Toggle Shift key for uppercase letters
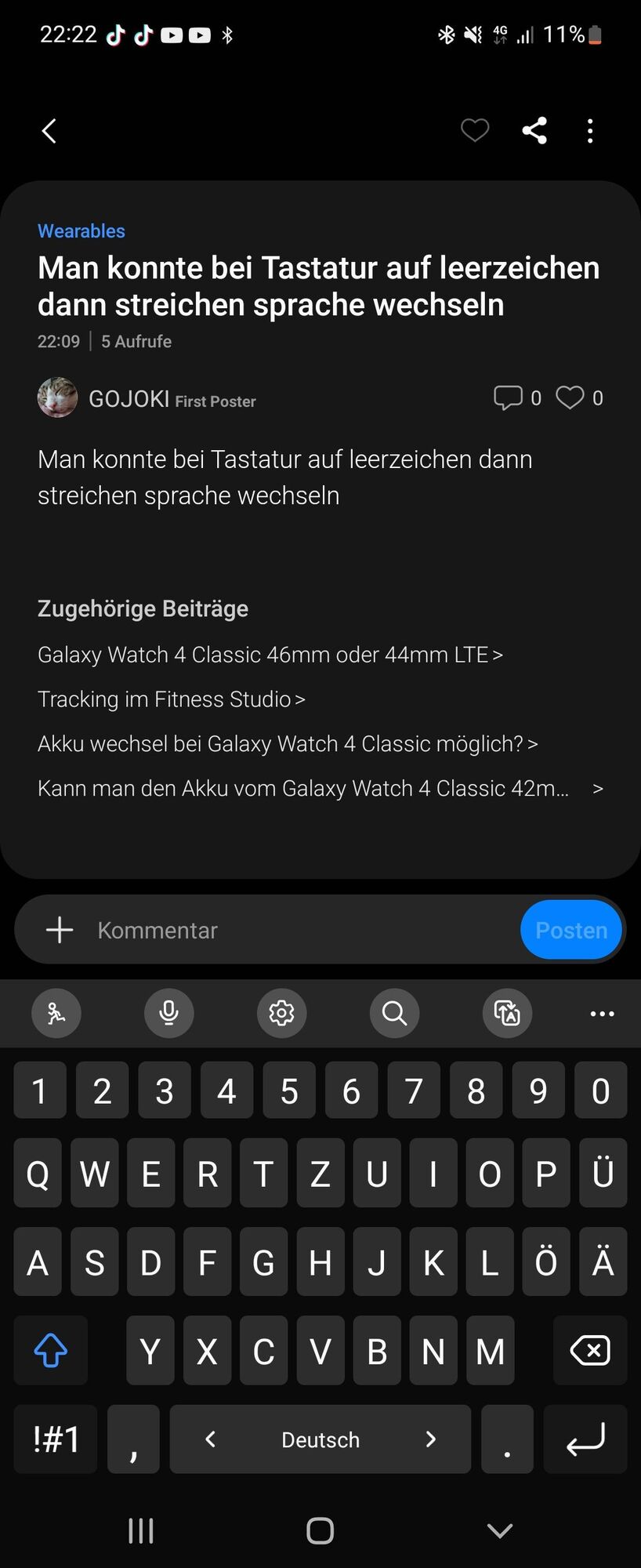641x1568 pixels. point(50,1351)
